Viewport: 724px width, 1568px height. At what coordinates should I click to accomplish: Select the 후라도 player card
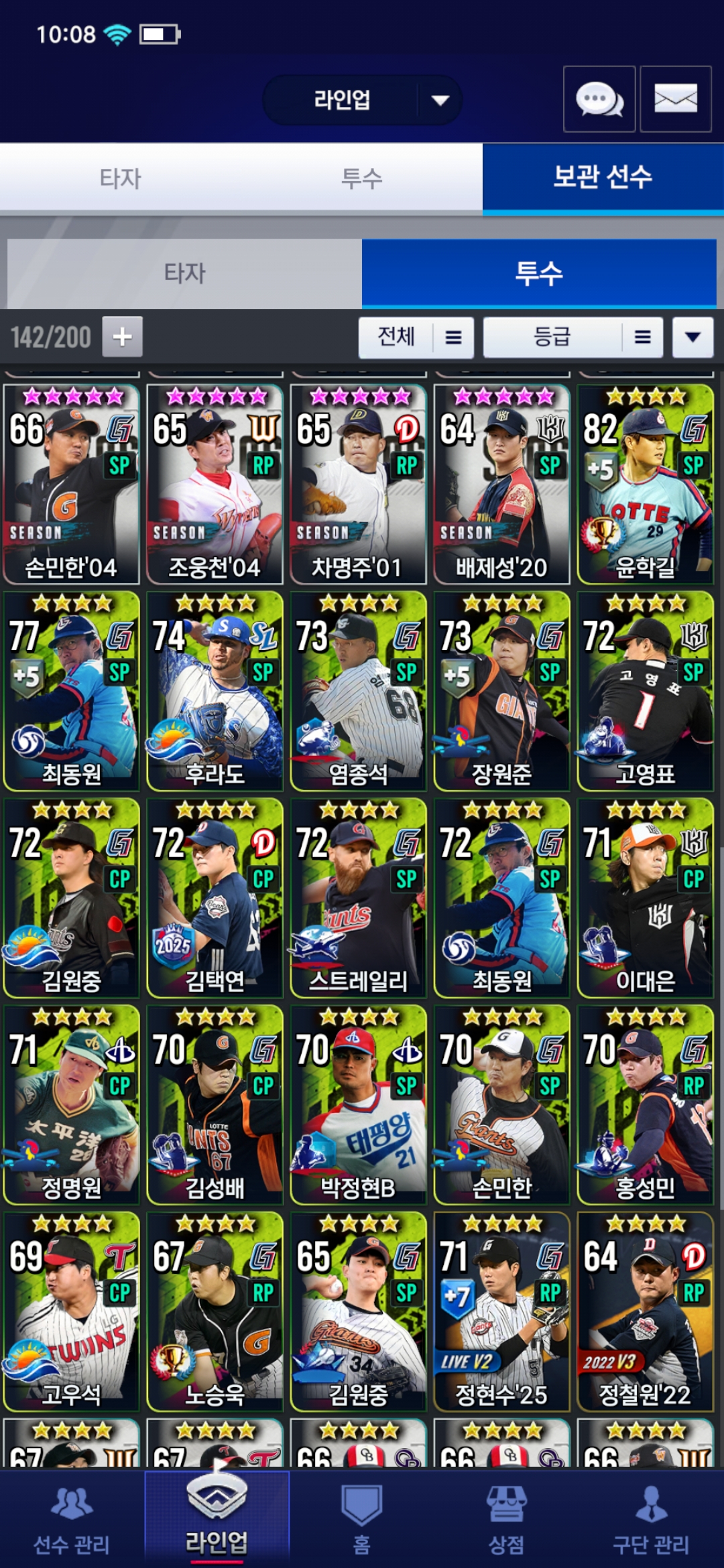point(215,691)
